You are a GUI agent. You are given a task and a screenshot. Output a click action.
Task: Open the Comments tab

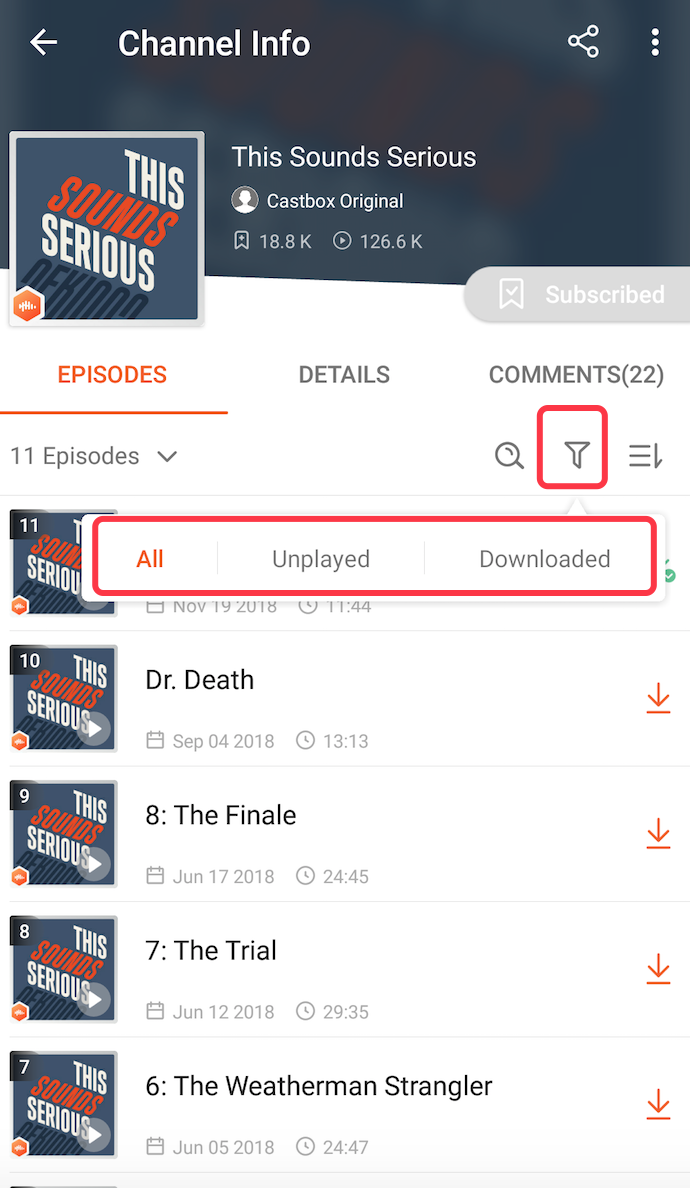[x=576, y=375]
